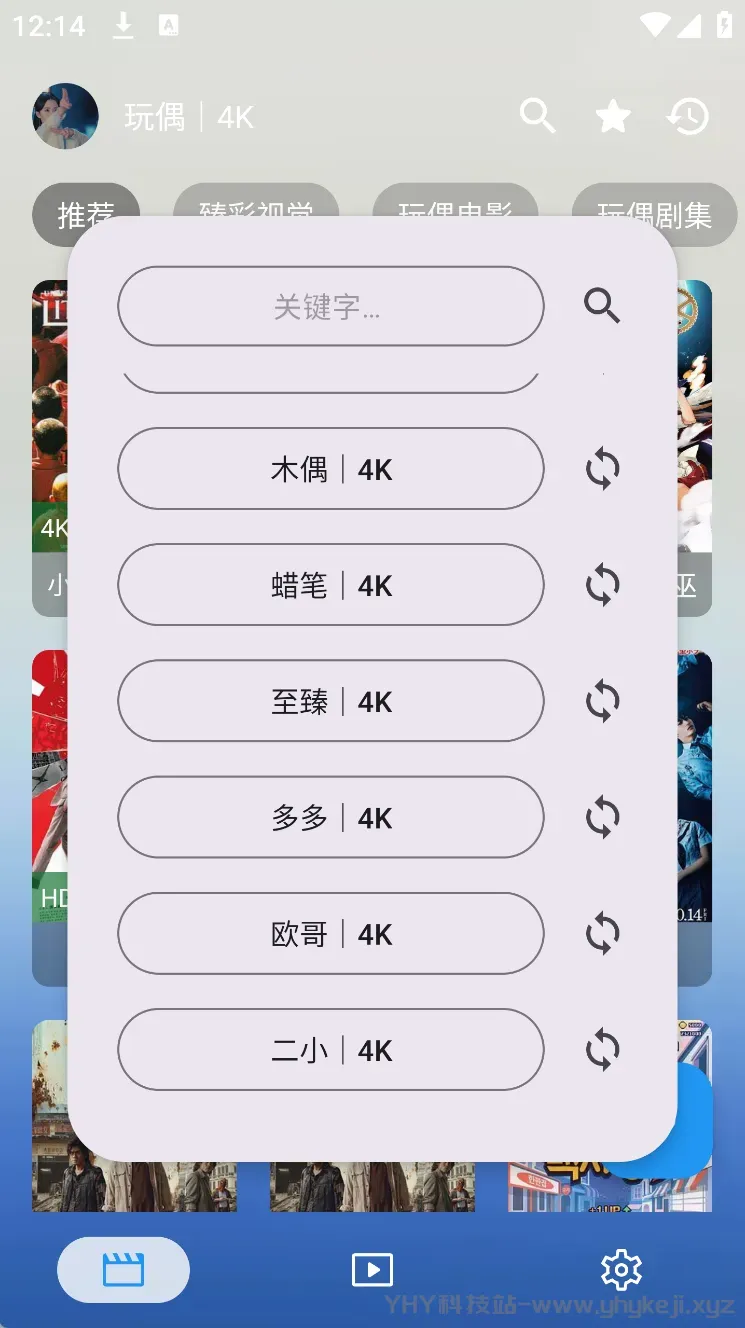Open favorites via the star icon

pyautogui.click(x=612, y=116)
